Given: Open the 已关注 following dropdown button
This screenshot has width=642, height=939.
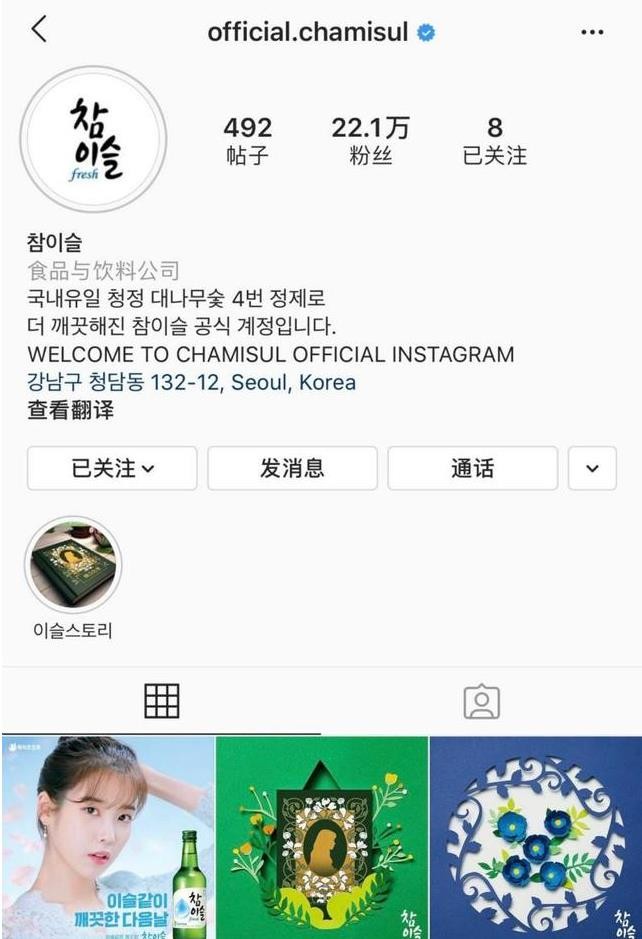Looking at the screenshot, I should point(112,468).
